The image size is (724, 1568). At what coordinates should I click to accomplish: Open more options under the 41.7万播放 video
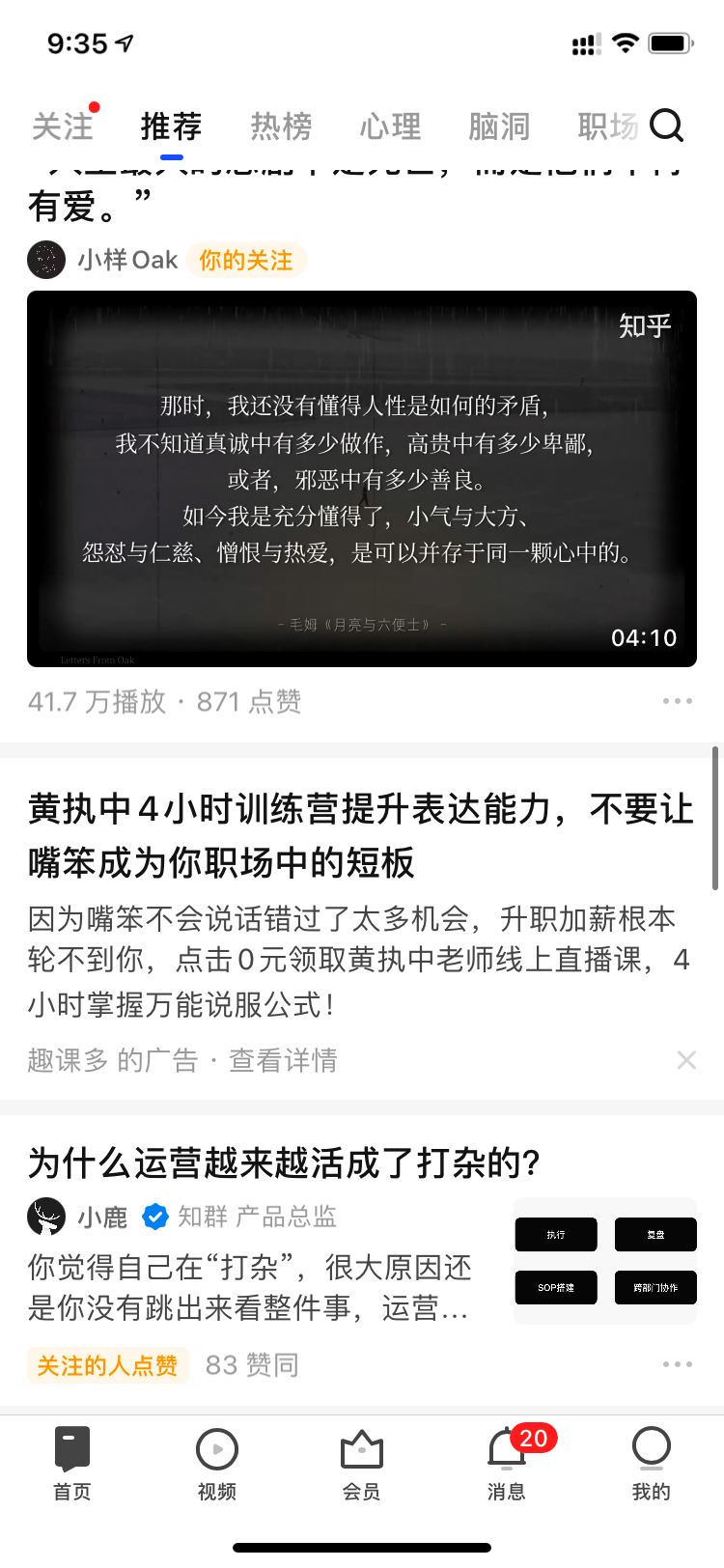click(x=677, y=701)
